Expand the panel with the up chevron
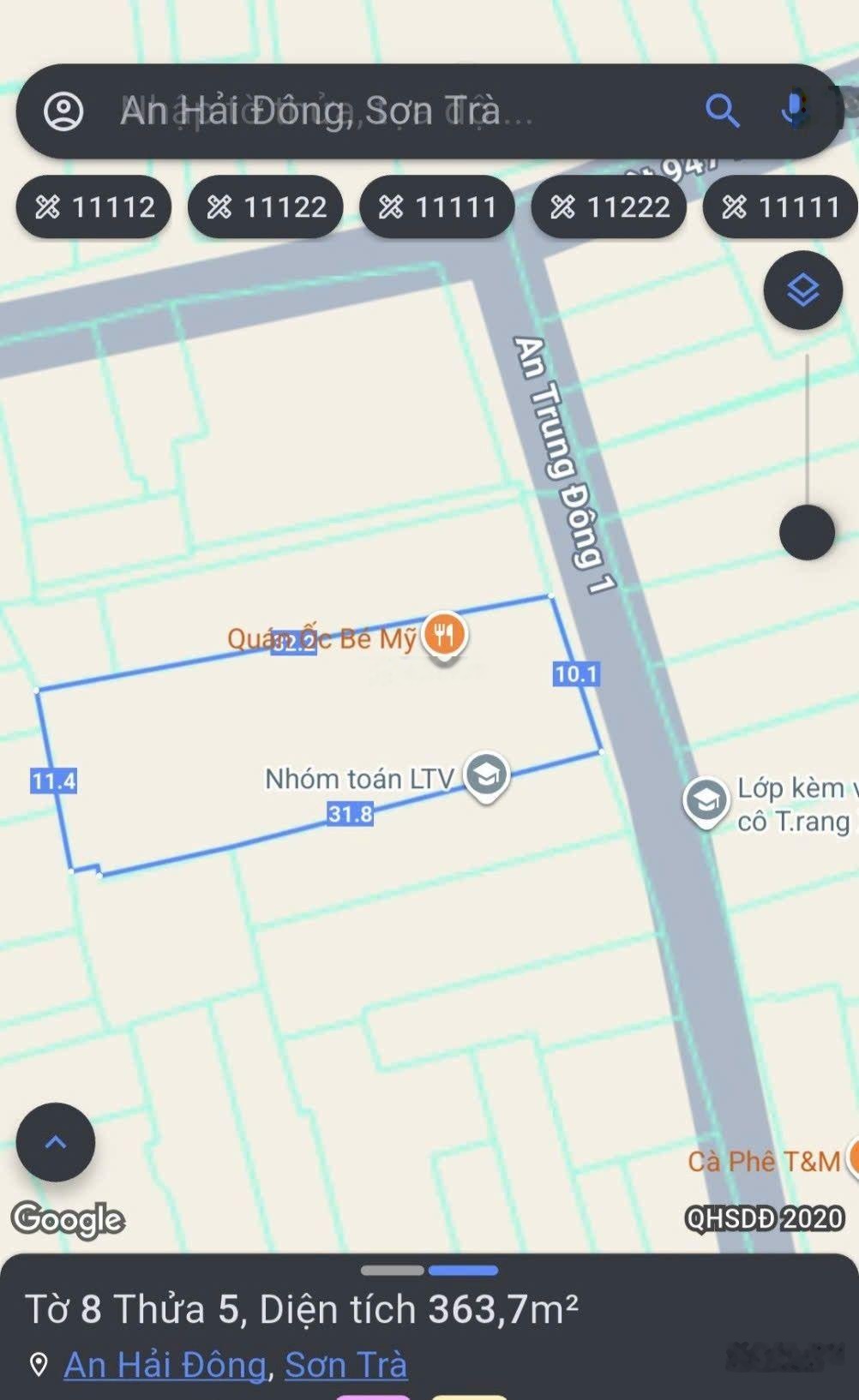The height and width of the screenshot is (1400, 859). pyautogui.click(x=56, y=1142)
